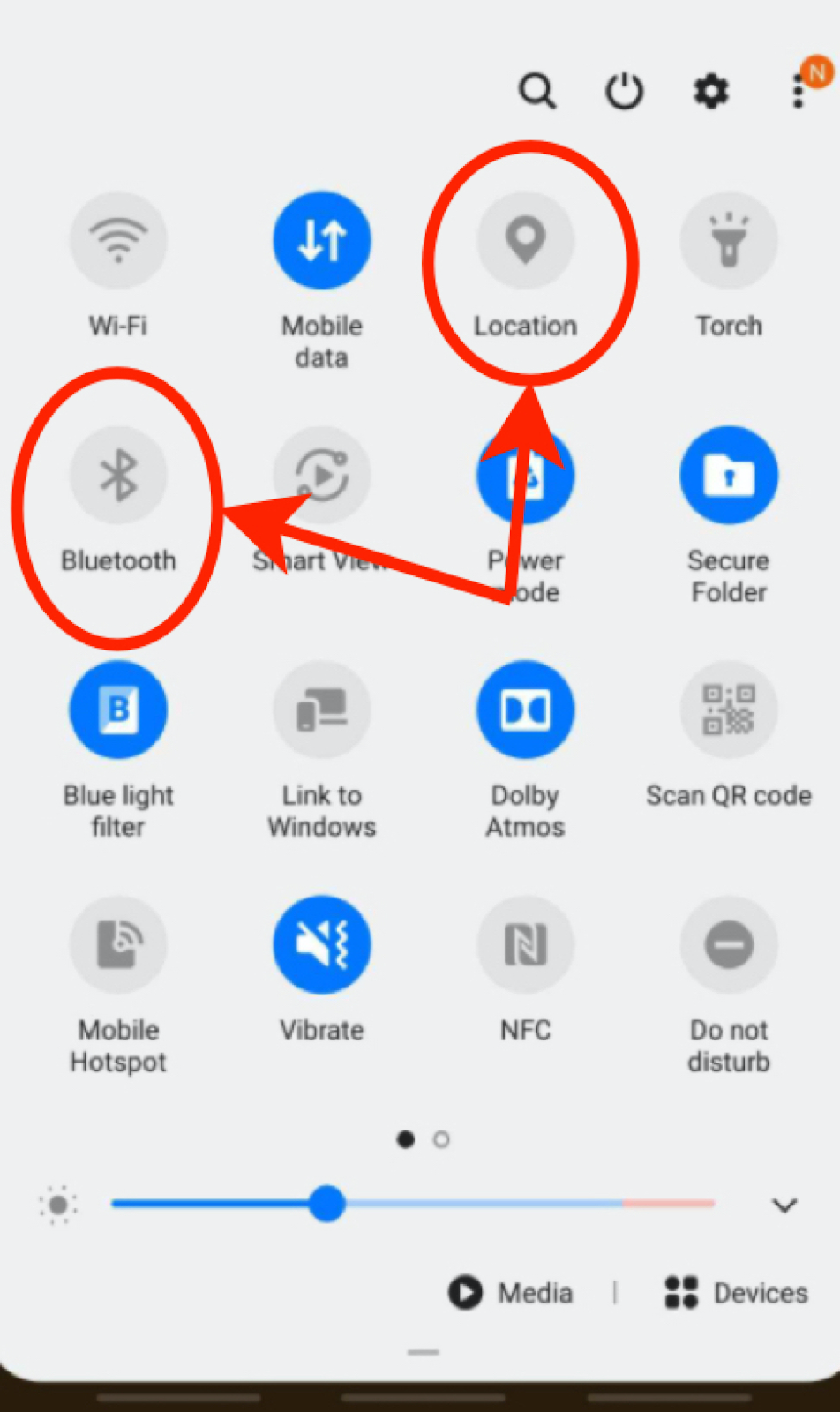Enable Do not disturb
The width and height of the screenshot is (840, 1412).
(x=729, y=945)
